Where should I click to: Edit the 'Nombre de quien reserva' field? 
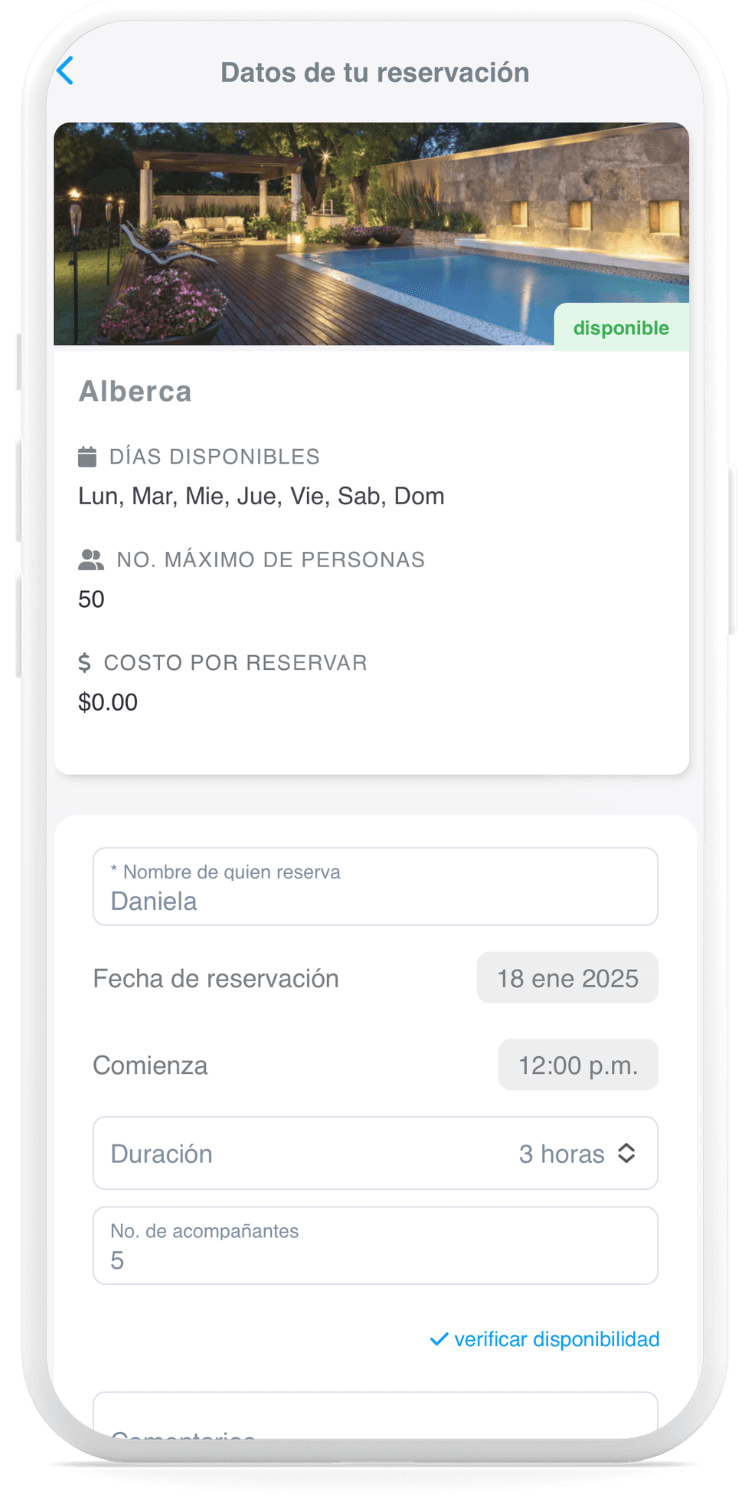pyautogui.click(x=375, y=886)
